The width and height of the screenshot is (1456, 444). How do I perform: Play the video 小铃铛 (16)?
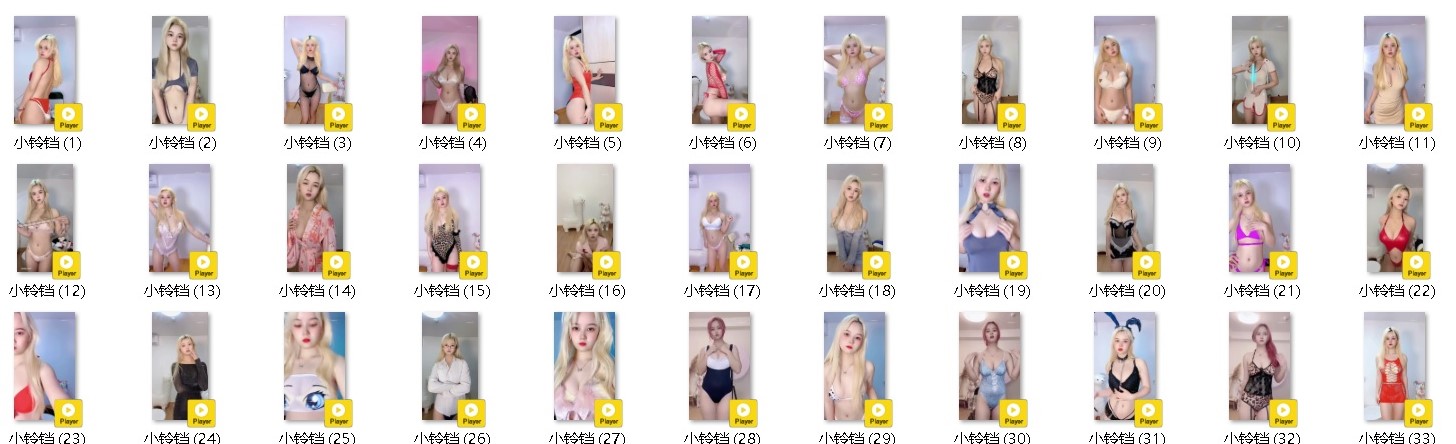[585, 220]
